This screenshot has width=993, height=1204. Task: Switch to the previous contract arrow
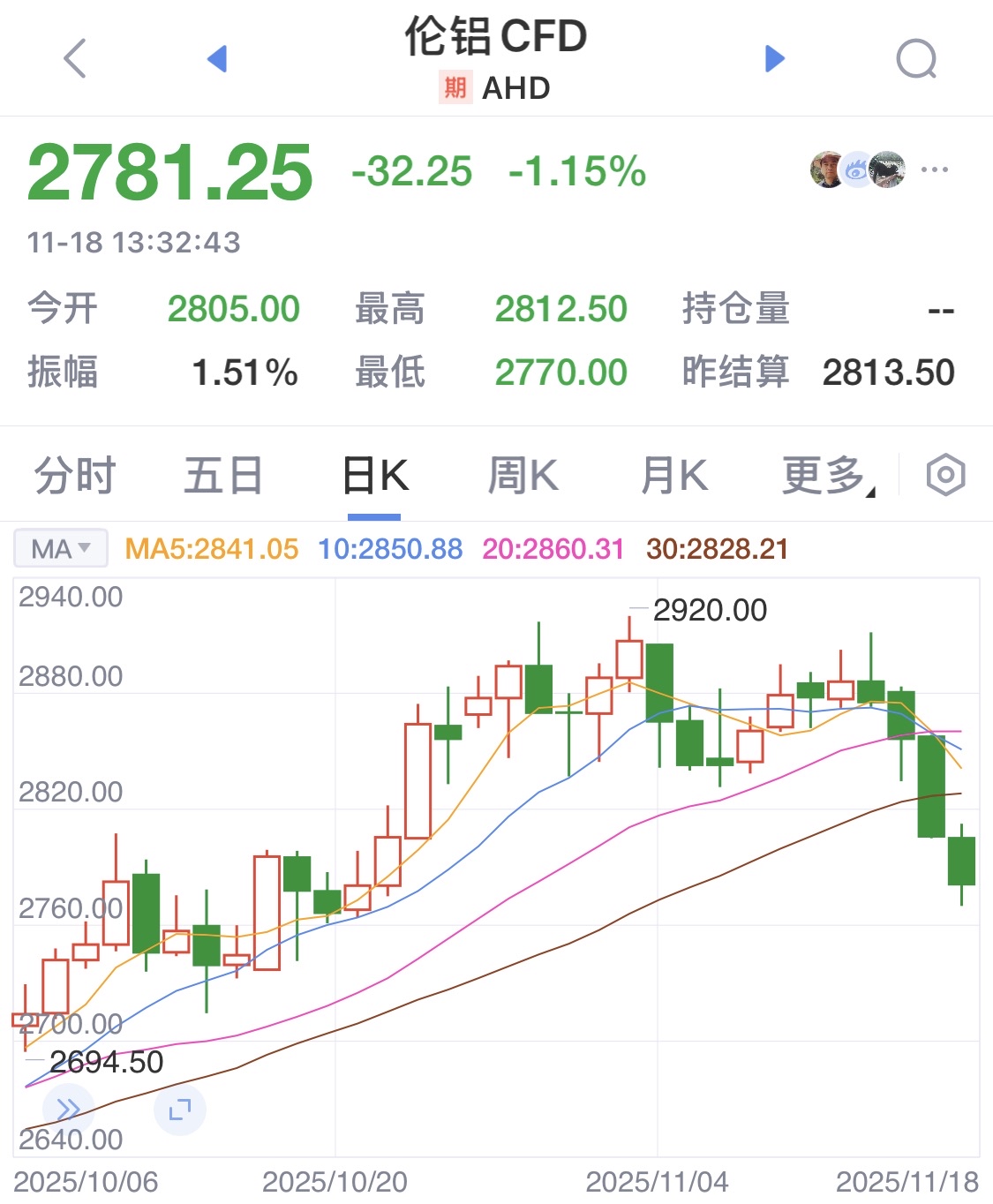coord(217,59)
